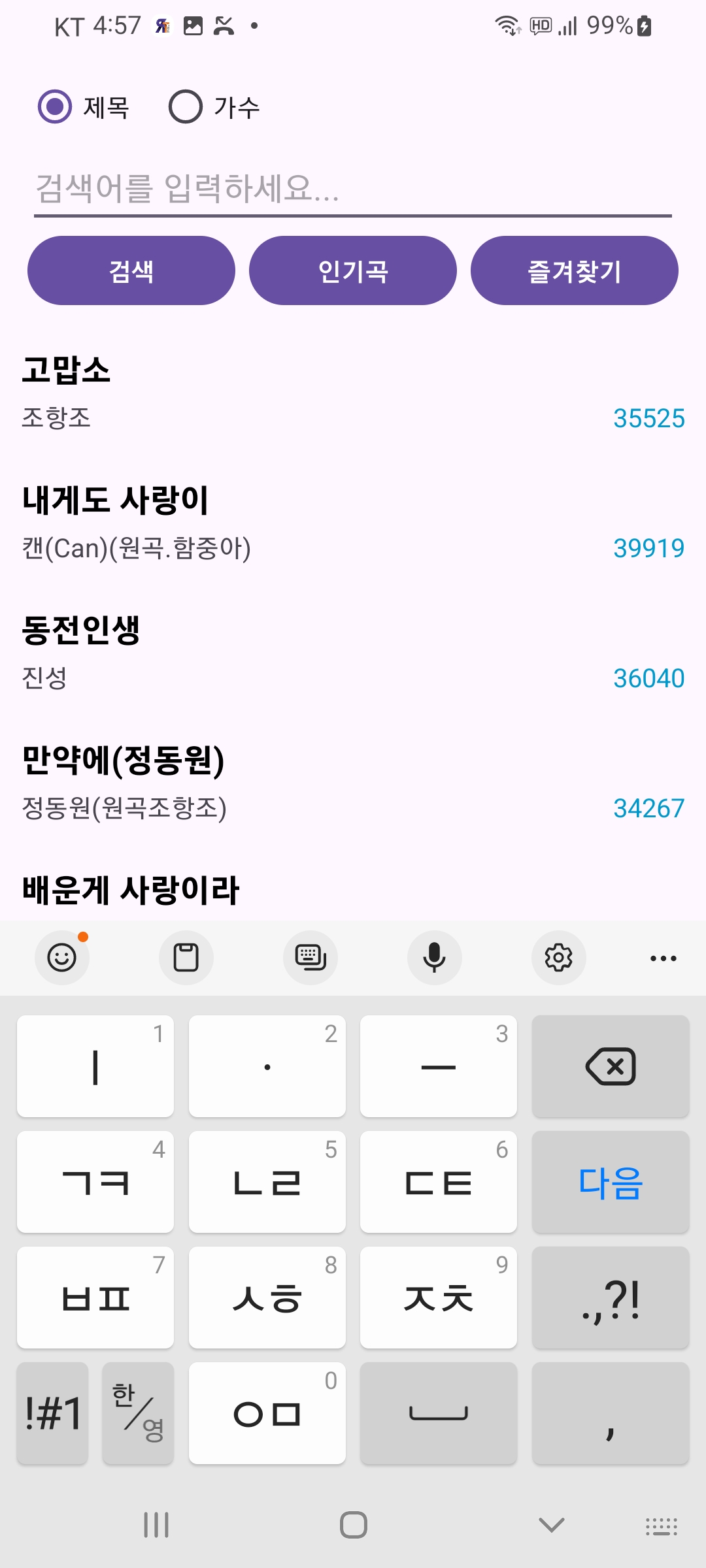Screen dimensions: 706x1568
Task: Open the keyboard clipboard
Action: pos(186,958)
